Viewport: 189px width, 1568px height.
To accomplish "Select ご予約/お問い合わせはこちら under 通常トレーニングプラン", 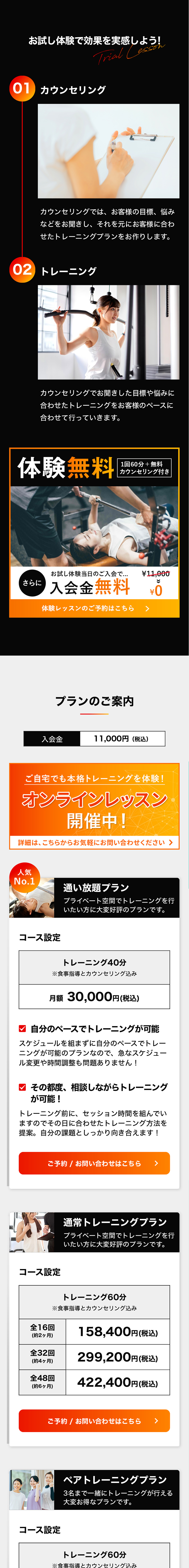I will (x=94, y=1421).
